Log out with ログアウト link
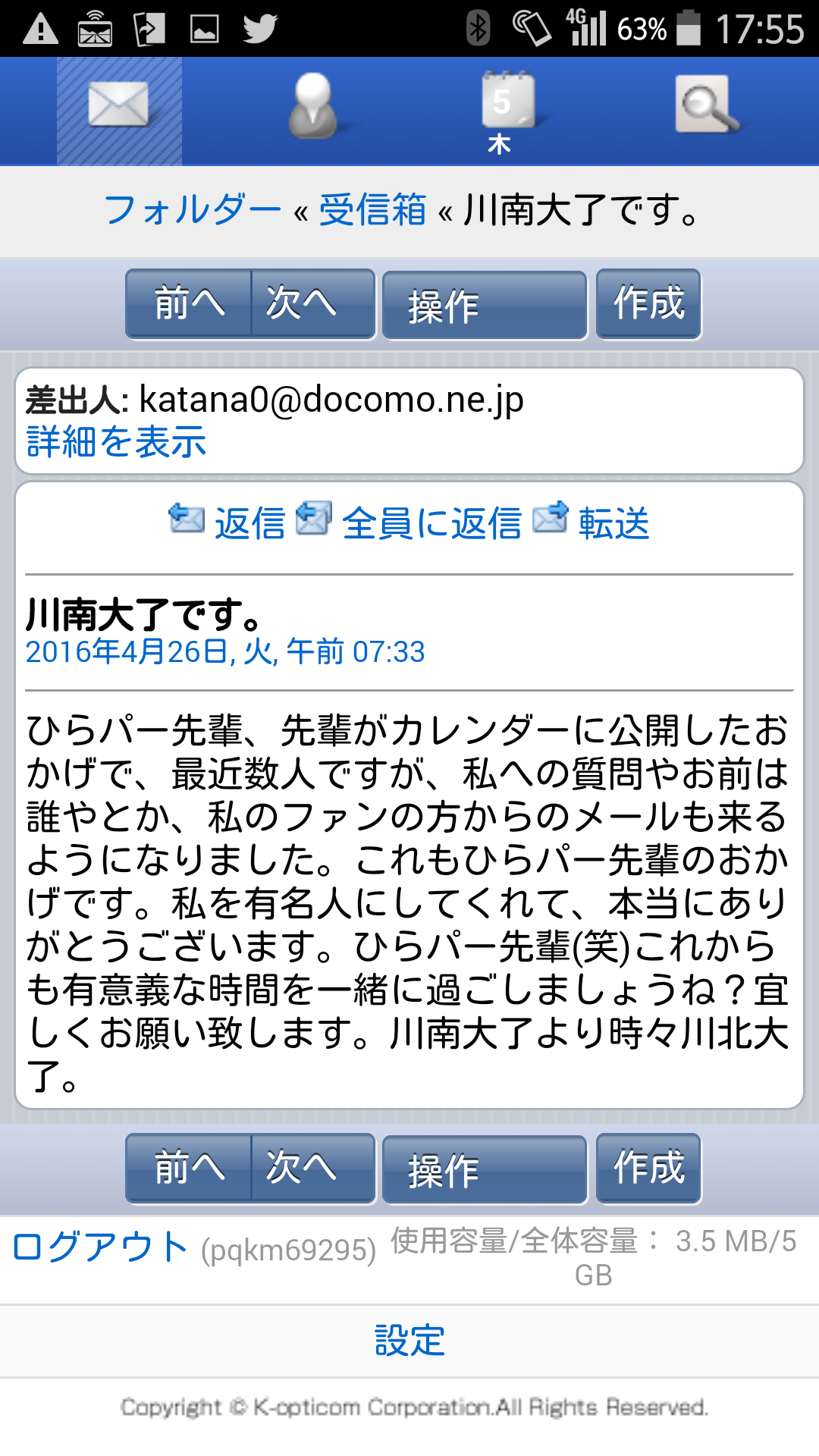 (100, 1247)
